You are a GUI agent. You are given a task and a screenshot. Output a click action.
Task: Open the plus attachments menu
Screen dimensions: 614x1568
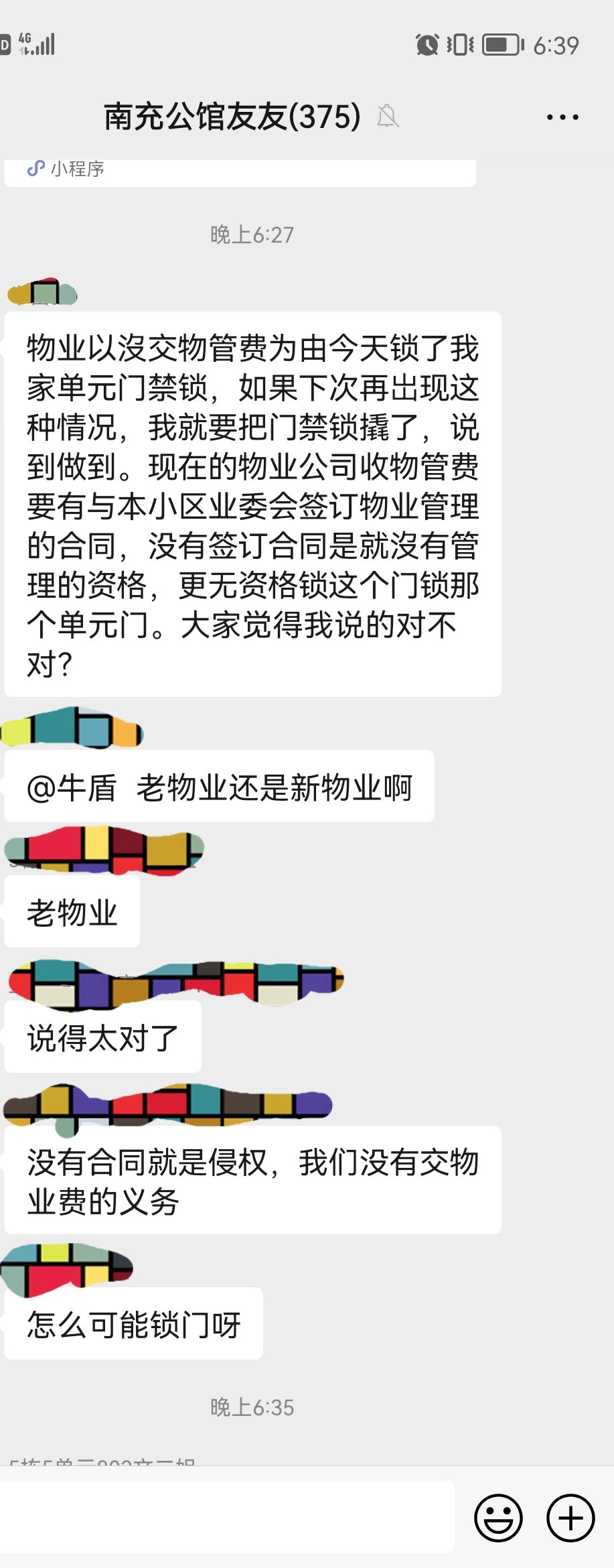pyautogui.click(x=570, y=1518)
